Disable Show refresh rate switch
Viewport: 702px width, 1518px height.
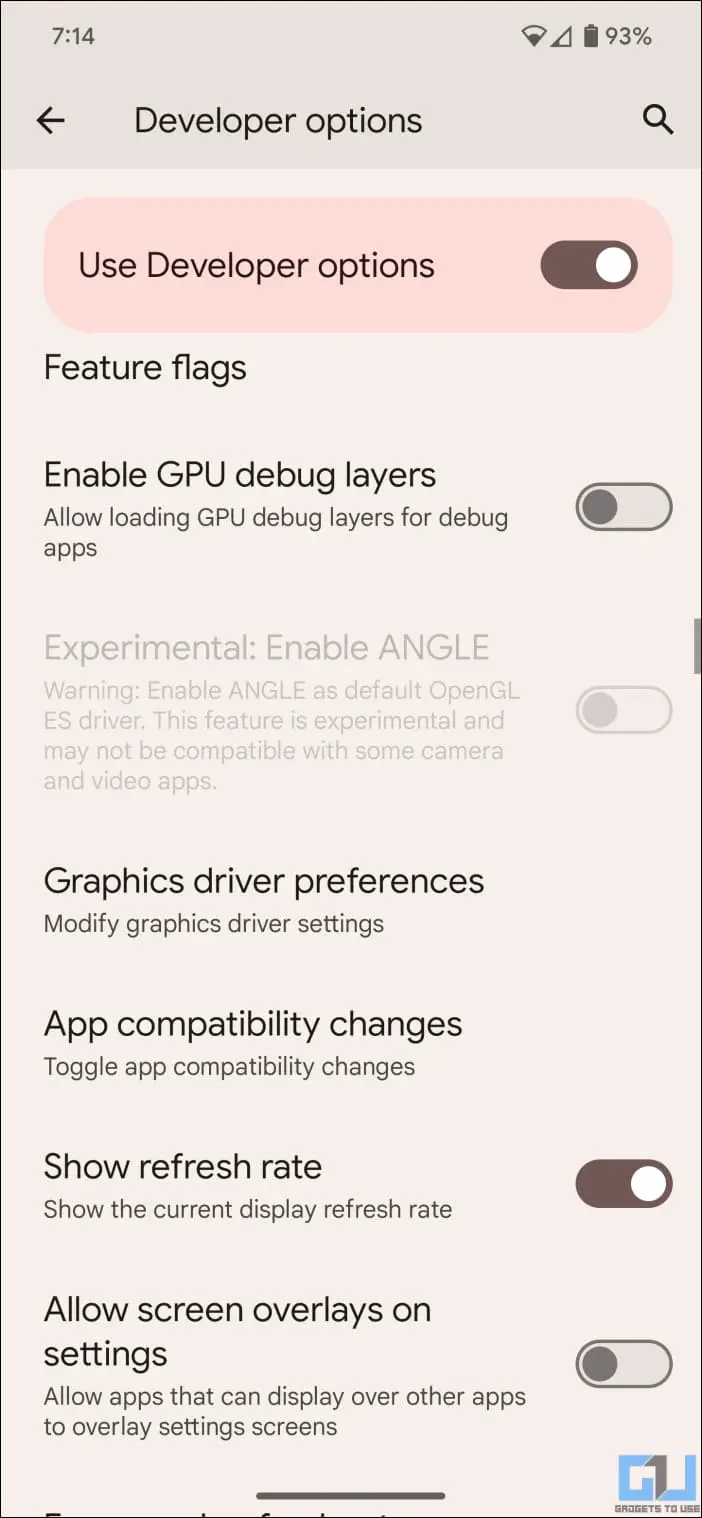click(x=623, y=1184)
